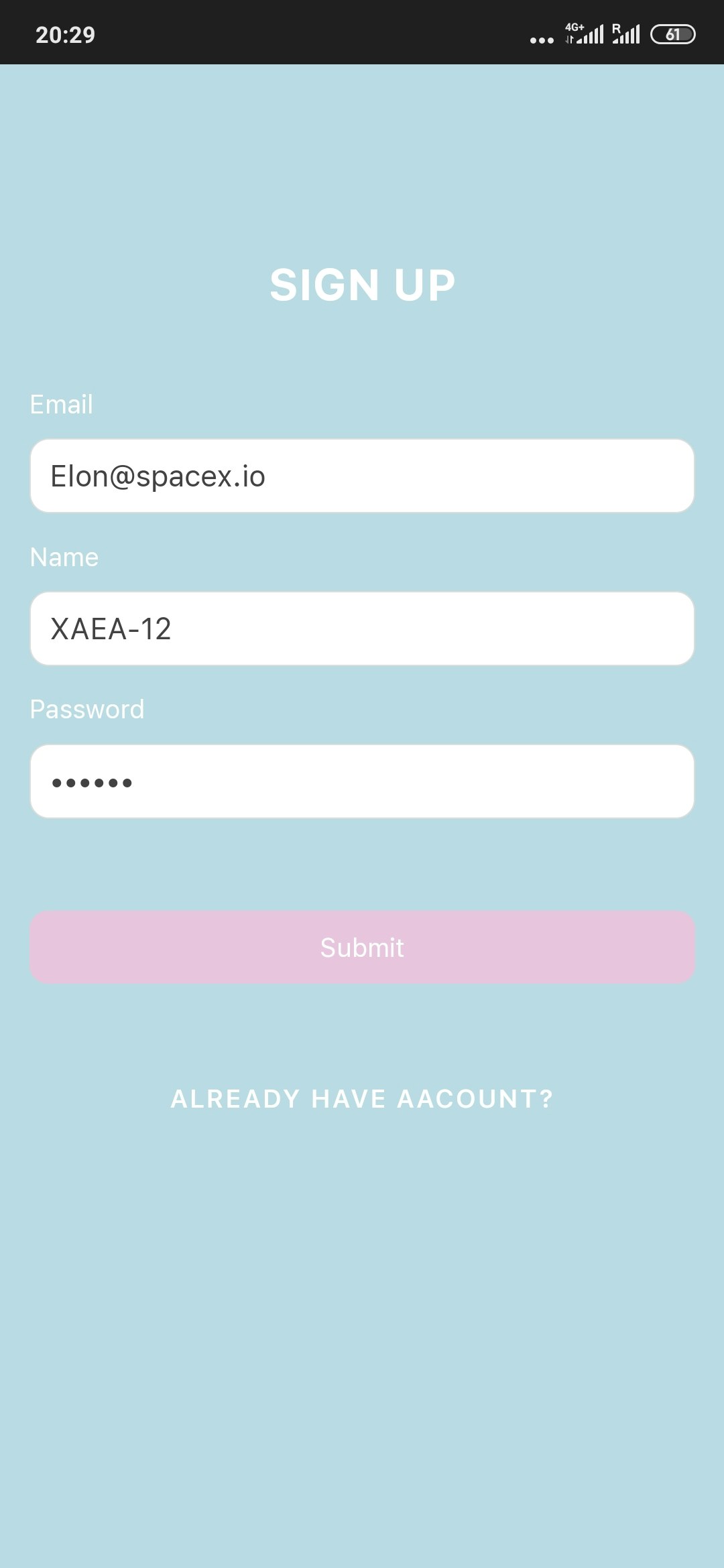Screen dimensions: 724x1568
Task: Select the Password input field
Action: (x=362, y=781)
